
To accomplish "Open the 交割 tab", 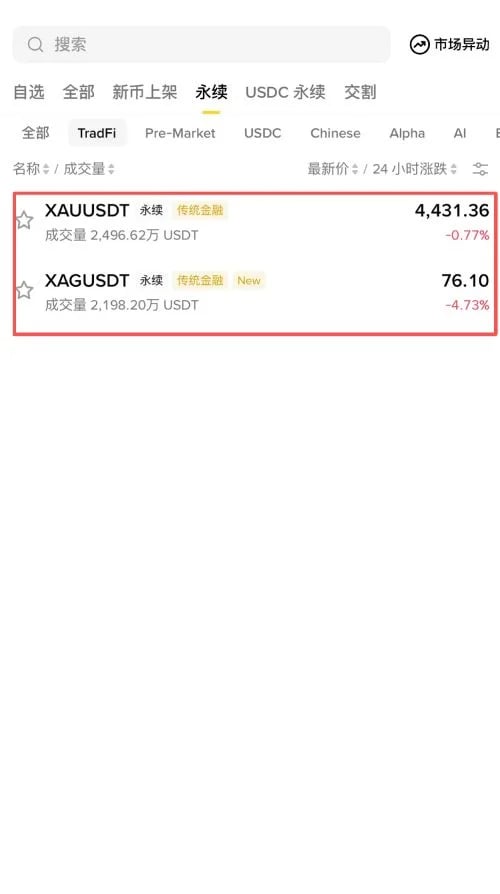I will pyautogui.click(x=360, y=92).
